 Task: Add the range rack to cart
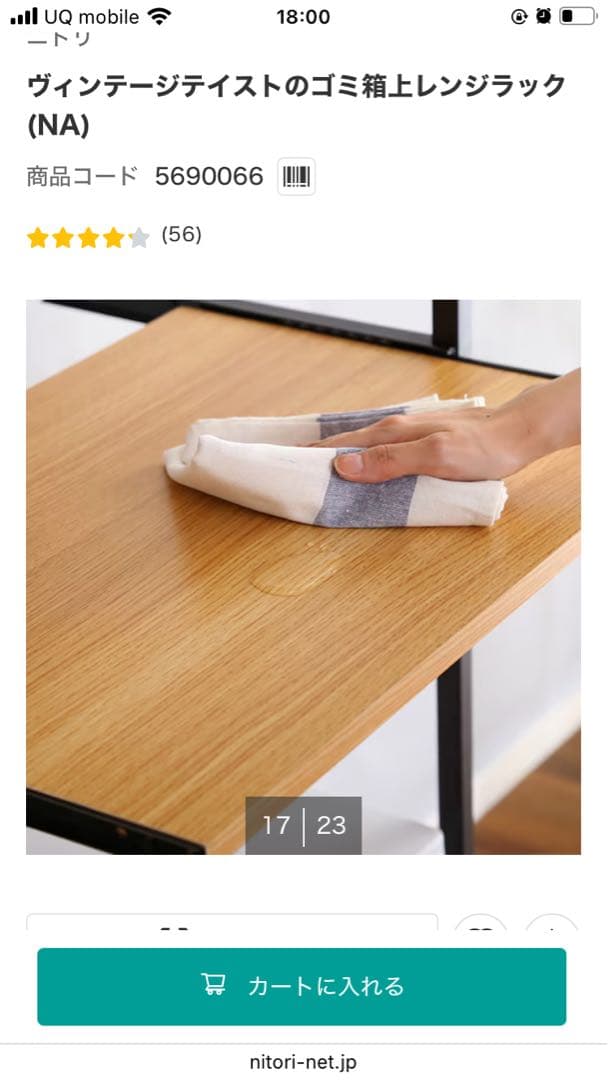coord(302,986)
